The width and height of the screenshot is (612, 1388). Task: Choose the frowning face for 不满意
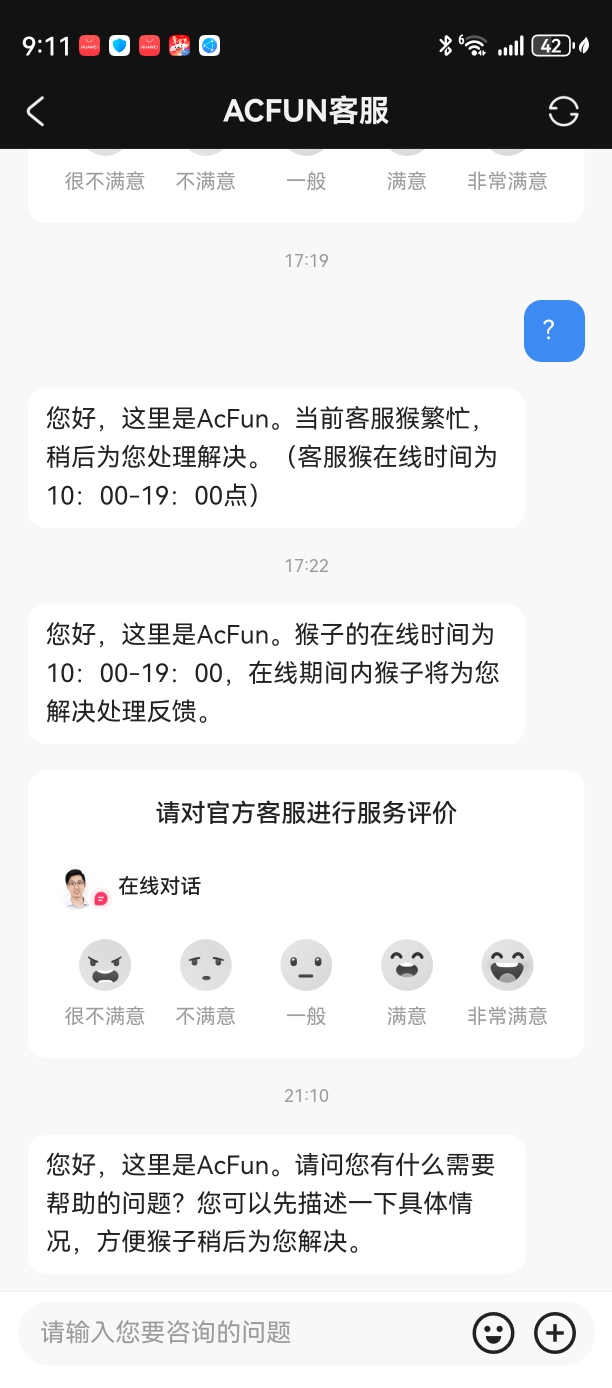tap(206, 965)
